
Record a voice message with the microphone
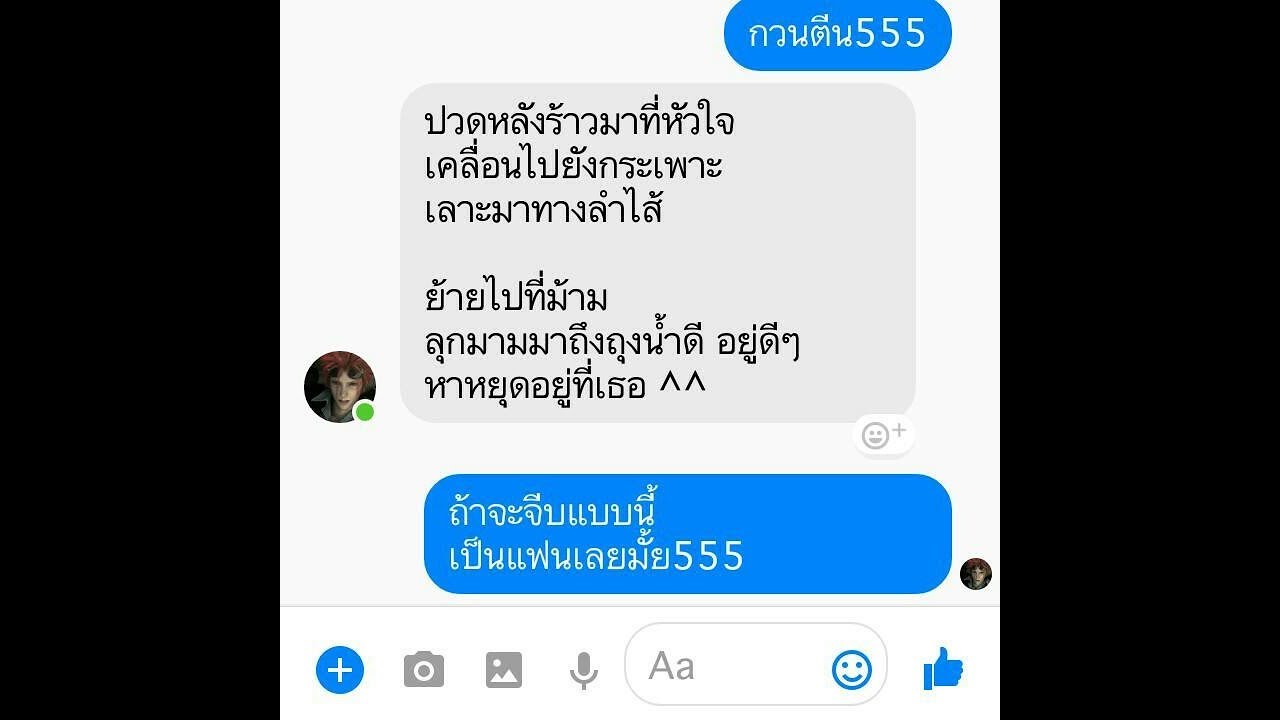coord(584,671)
